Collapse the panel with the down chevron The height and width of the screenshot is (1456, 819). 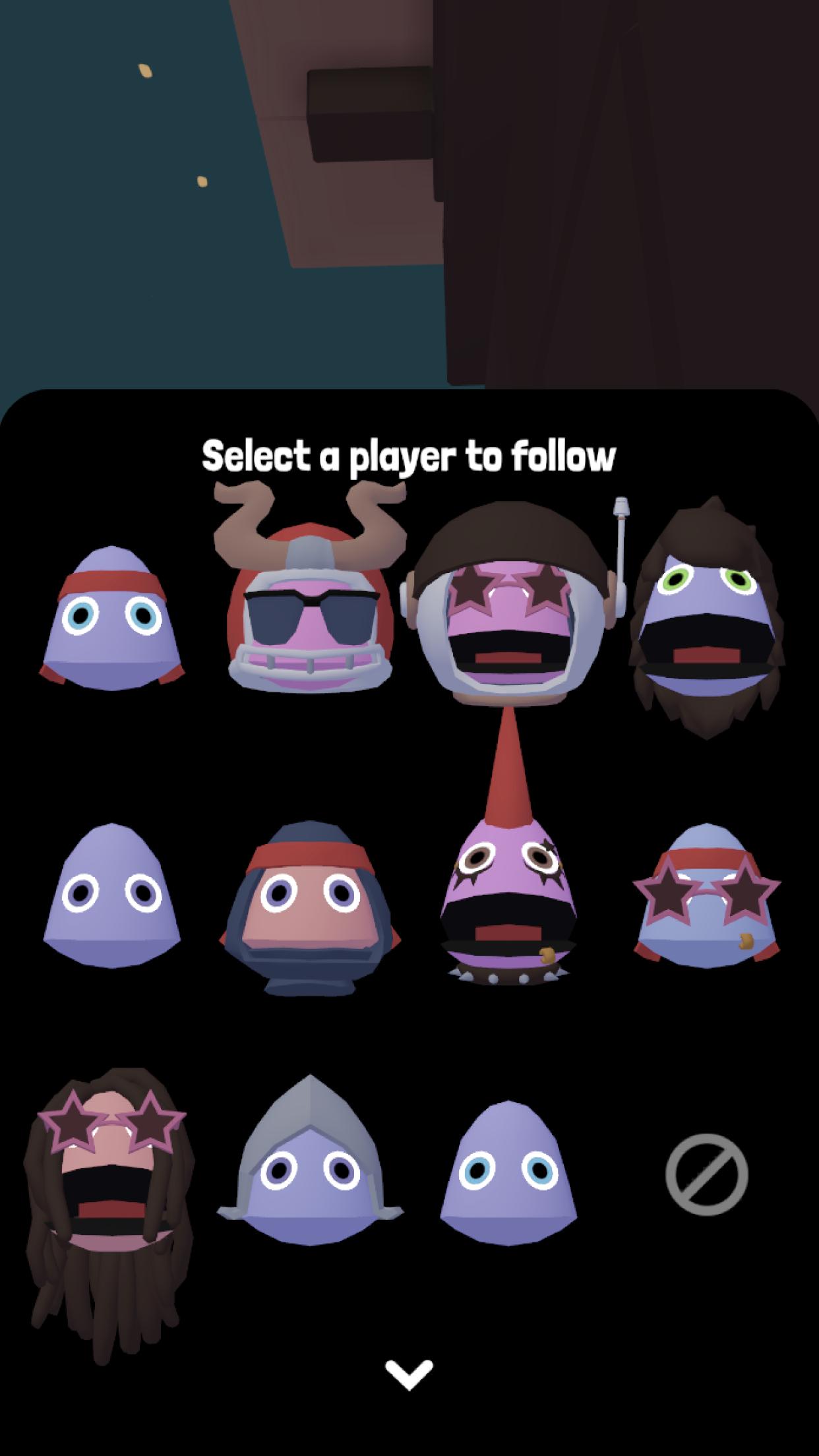[x=409, y=1375]
